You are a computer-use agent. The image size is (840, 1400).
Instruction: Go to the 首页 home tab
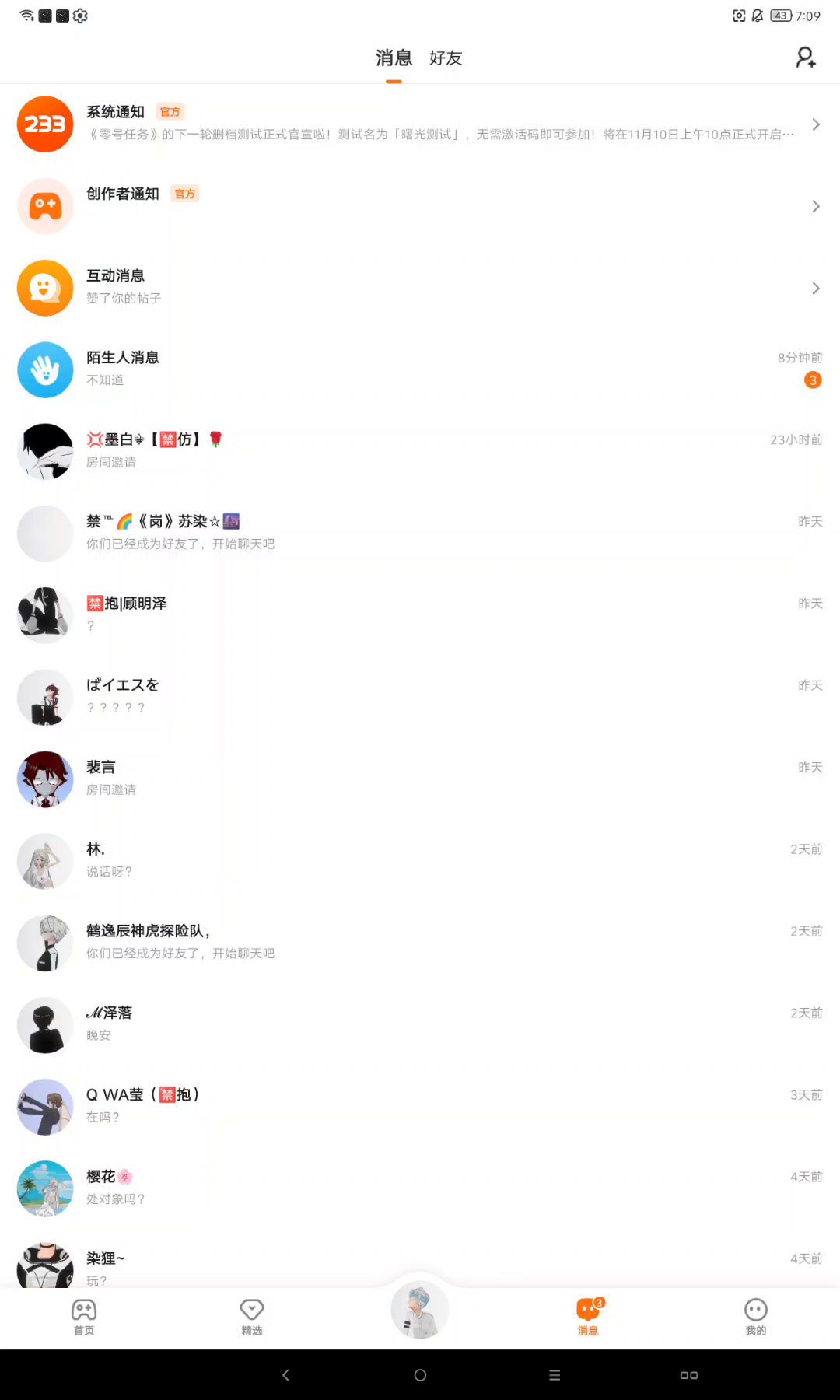click(84, 1317)
